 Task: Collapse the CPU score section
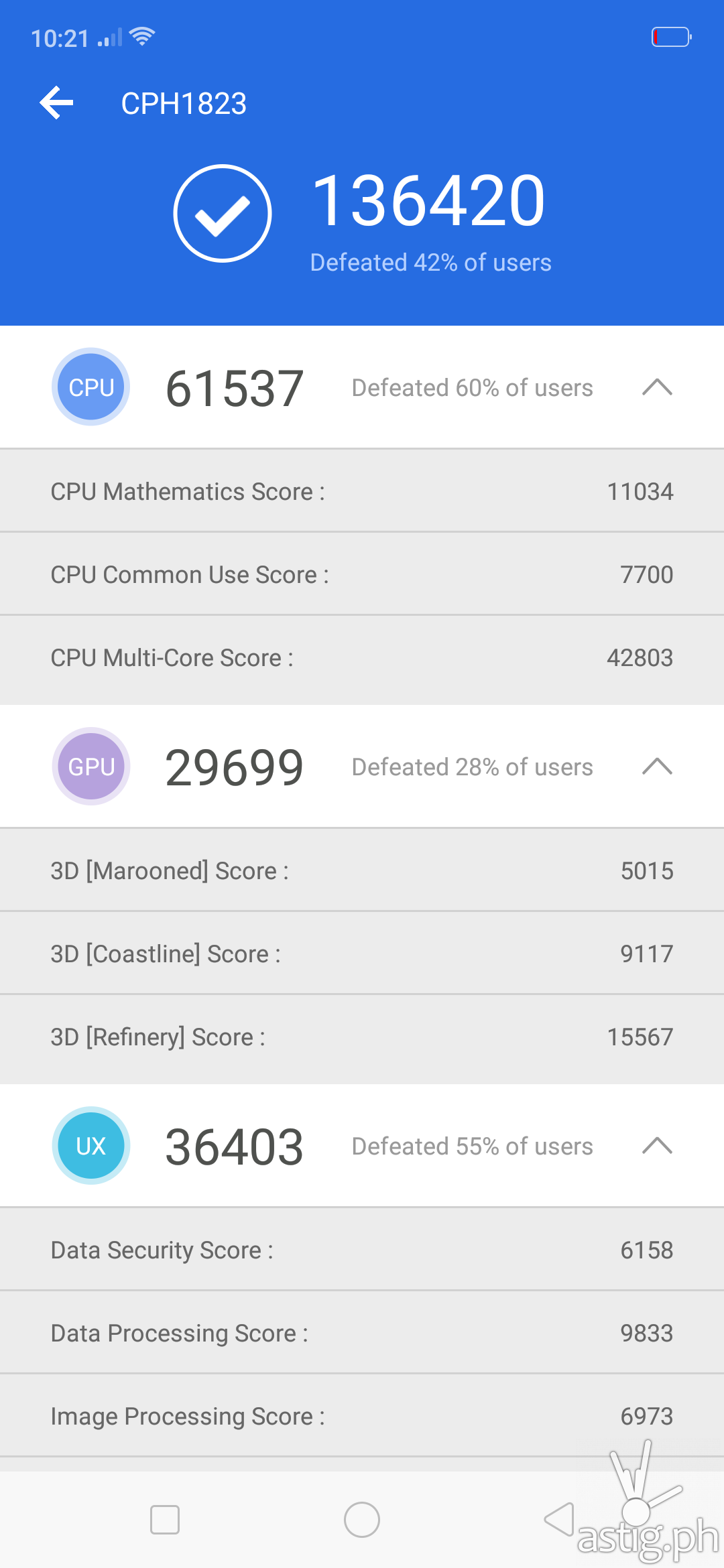click(656, 387)
